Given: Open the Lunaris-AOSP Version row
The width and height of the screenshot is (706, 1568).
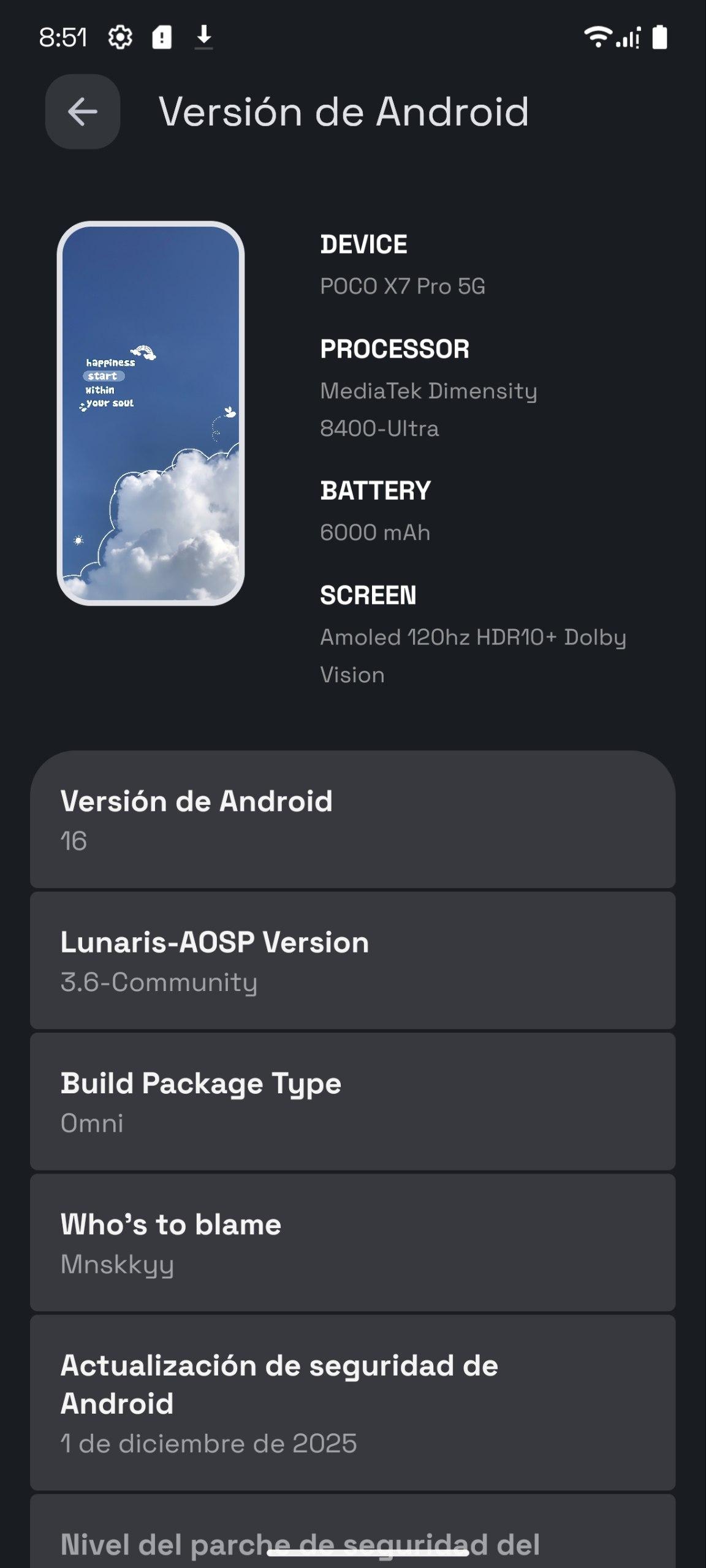Looking at the screenshot, I should point(352,960).
